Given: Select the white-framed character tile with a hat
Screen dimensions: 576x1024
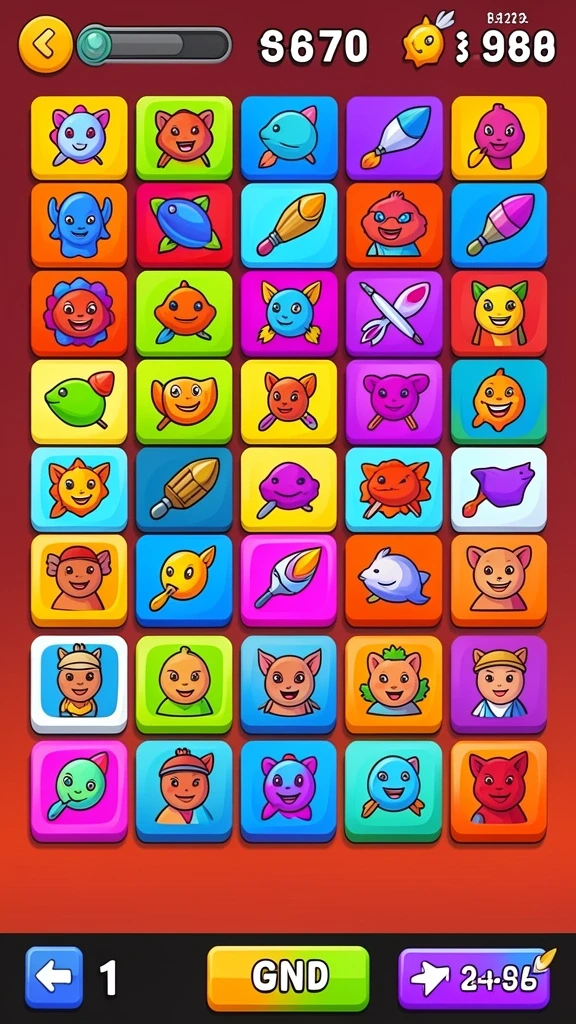Looking at the screenshot, I should [79, 684].
